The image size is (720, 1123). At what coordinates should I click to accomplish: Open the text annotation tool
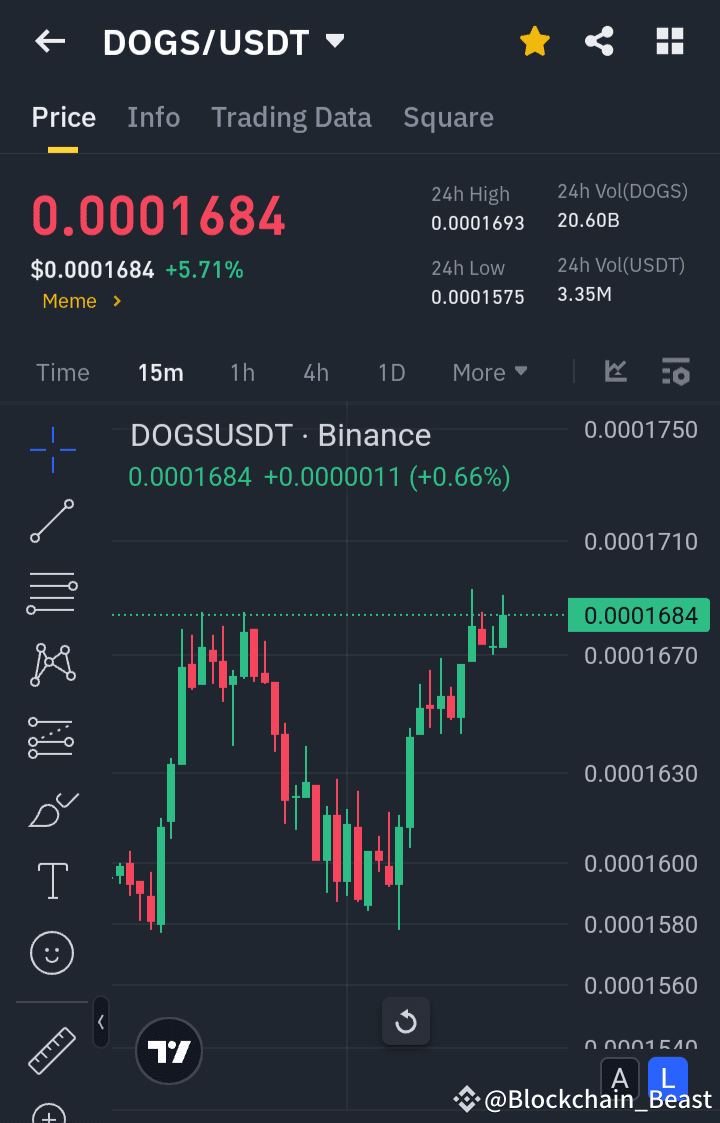coord(51,880)
